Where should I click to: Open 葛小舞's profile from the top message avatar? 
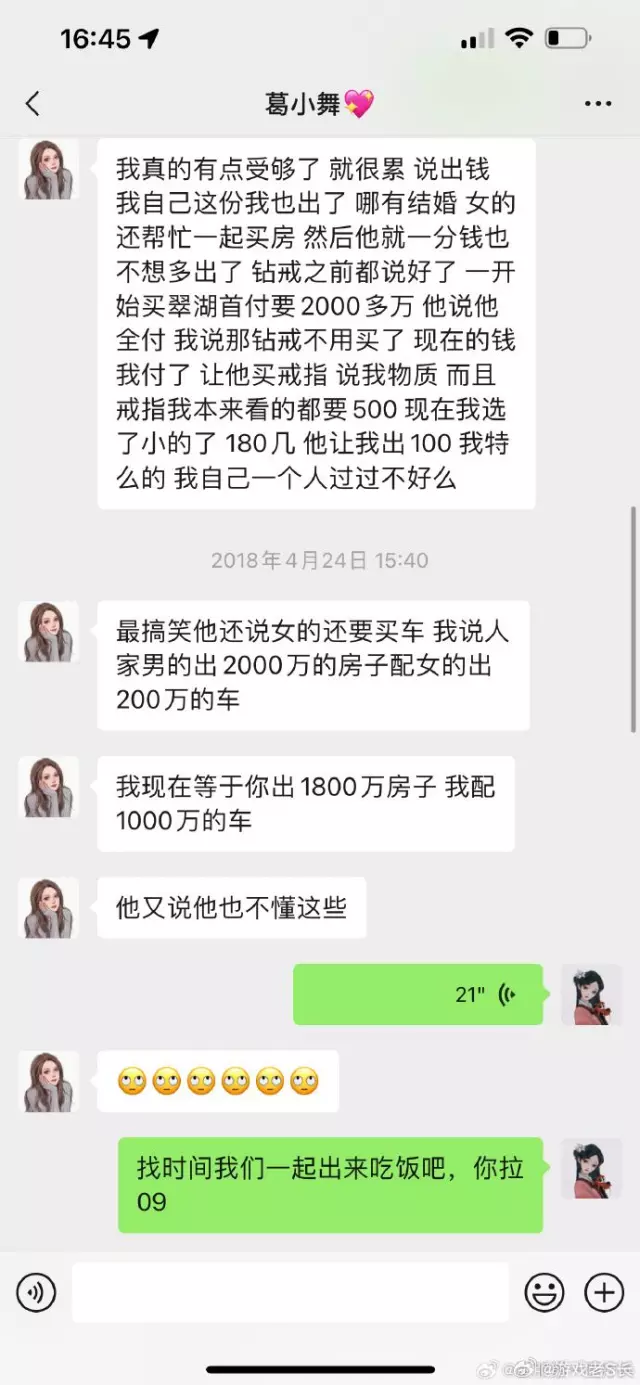[x=48, y=169]
